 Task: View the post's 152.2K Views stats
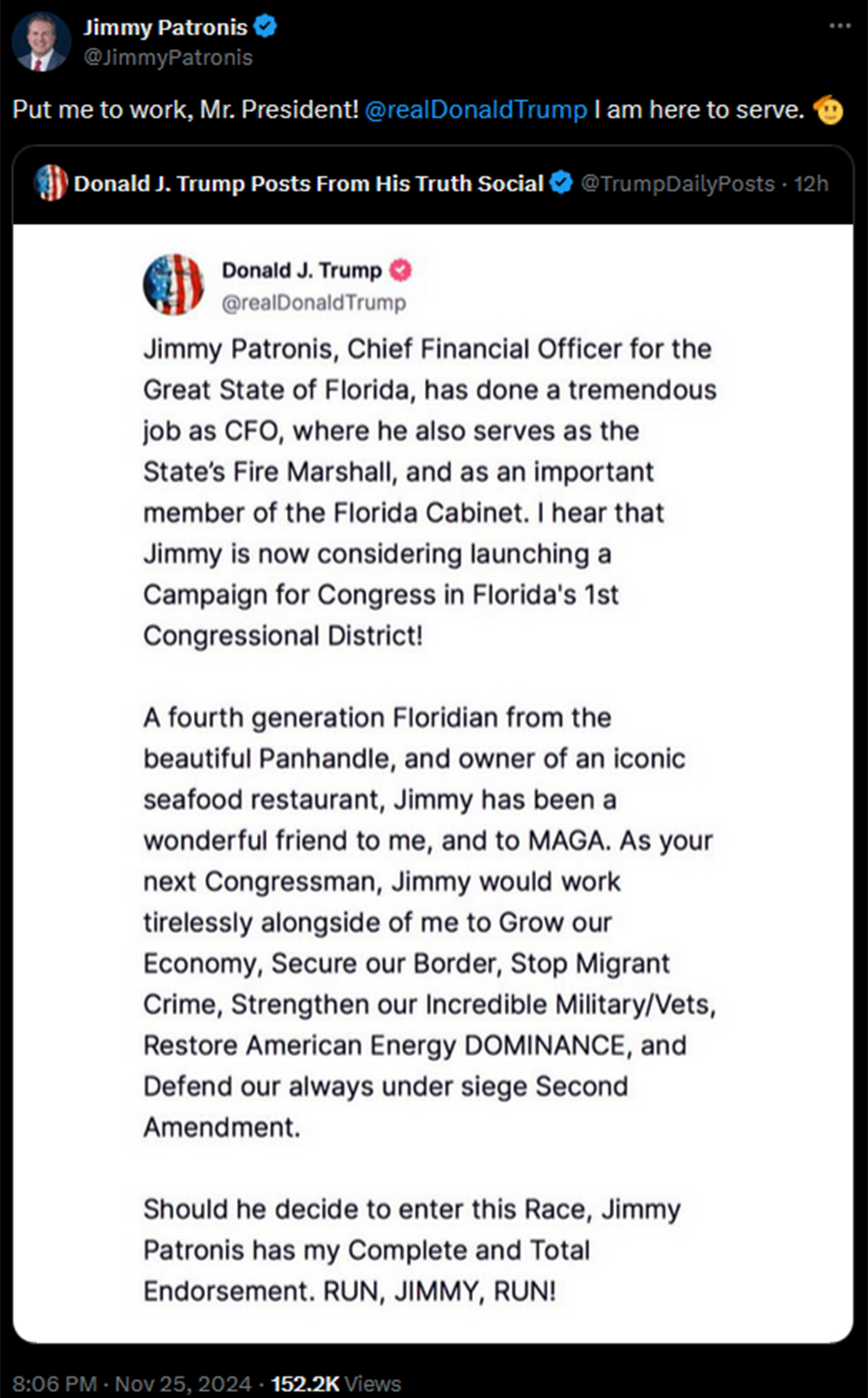(x=336, y=1383)
